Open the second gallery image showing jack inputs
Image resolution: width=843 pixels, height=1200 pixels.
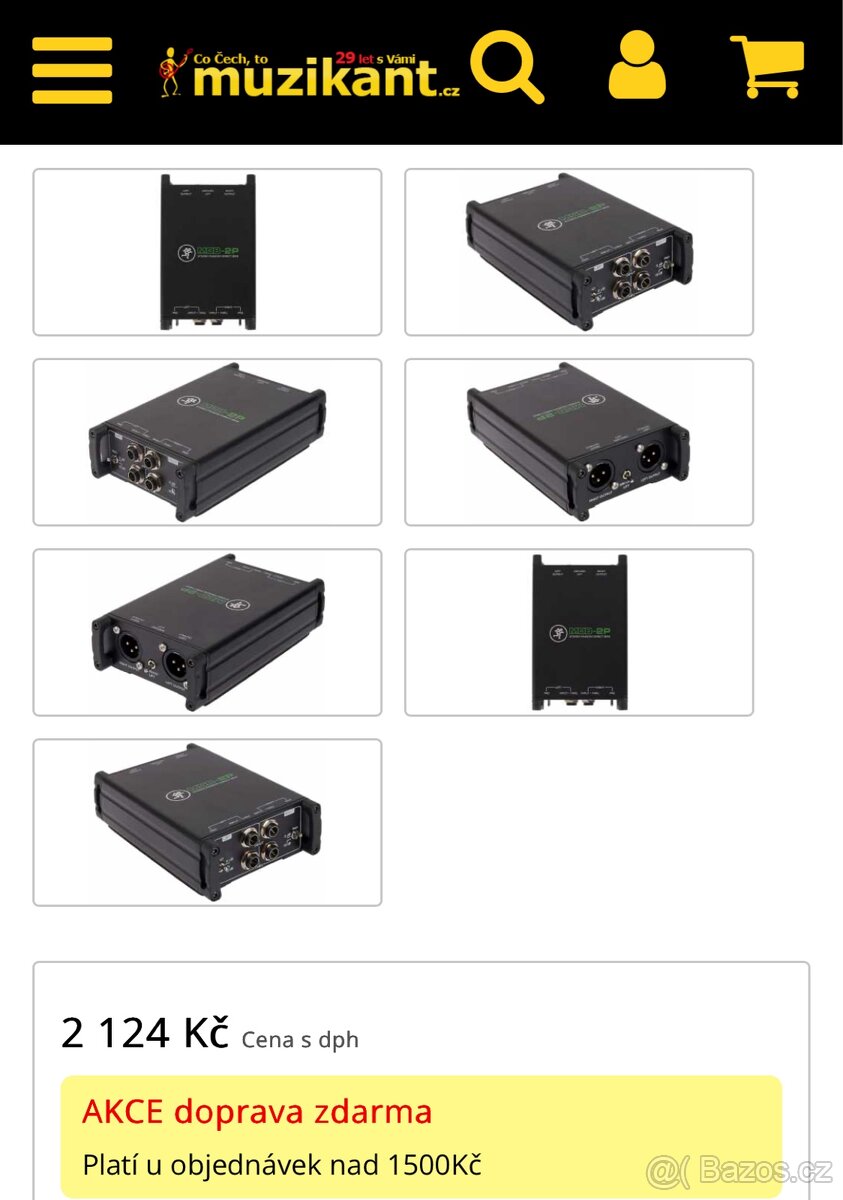(578, 252)
